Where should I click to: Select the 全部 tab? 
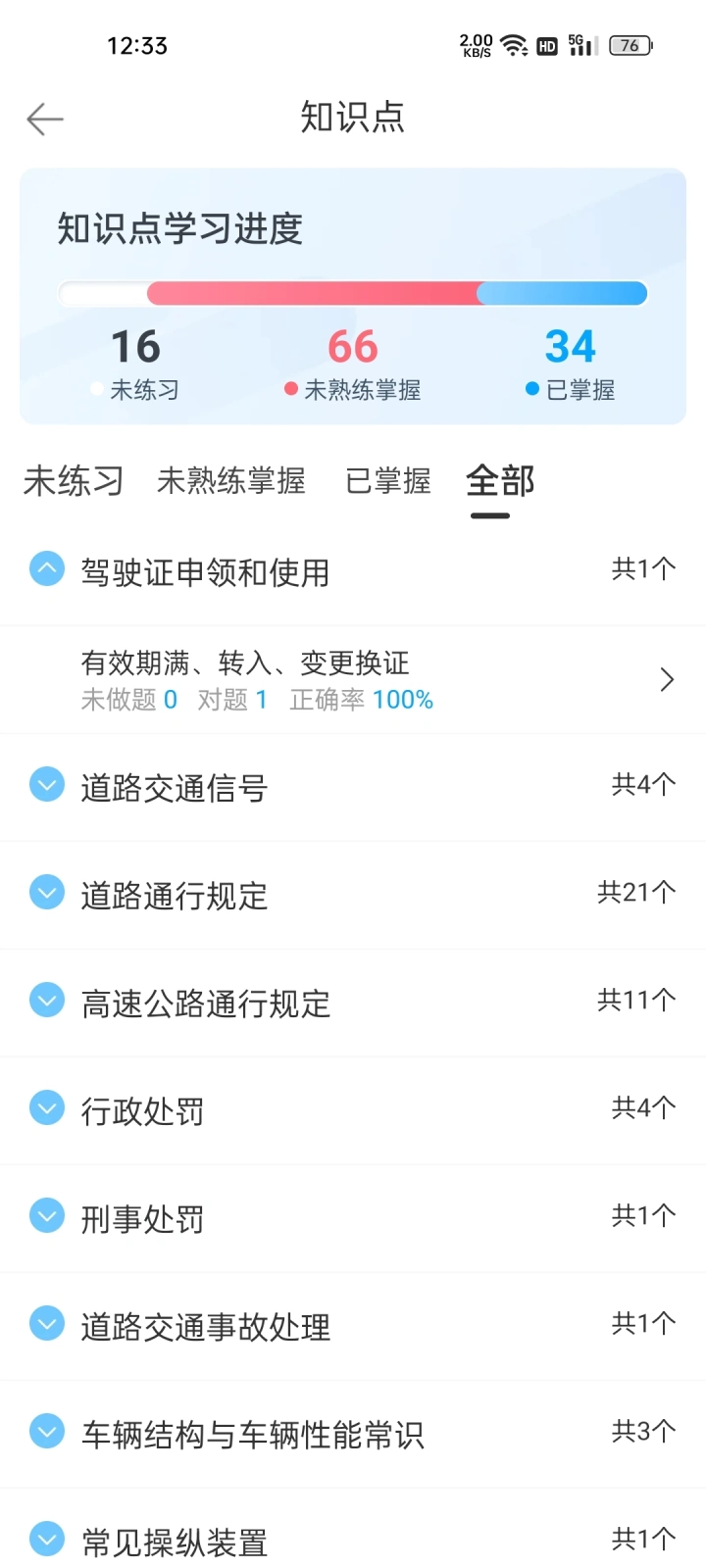point(500,481)
